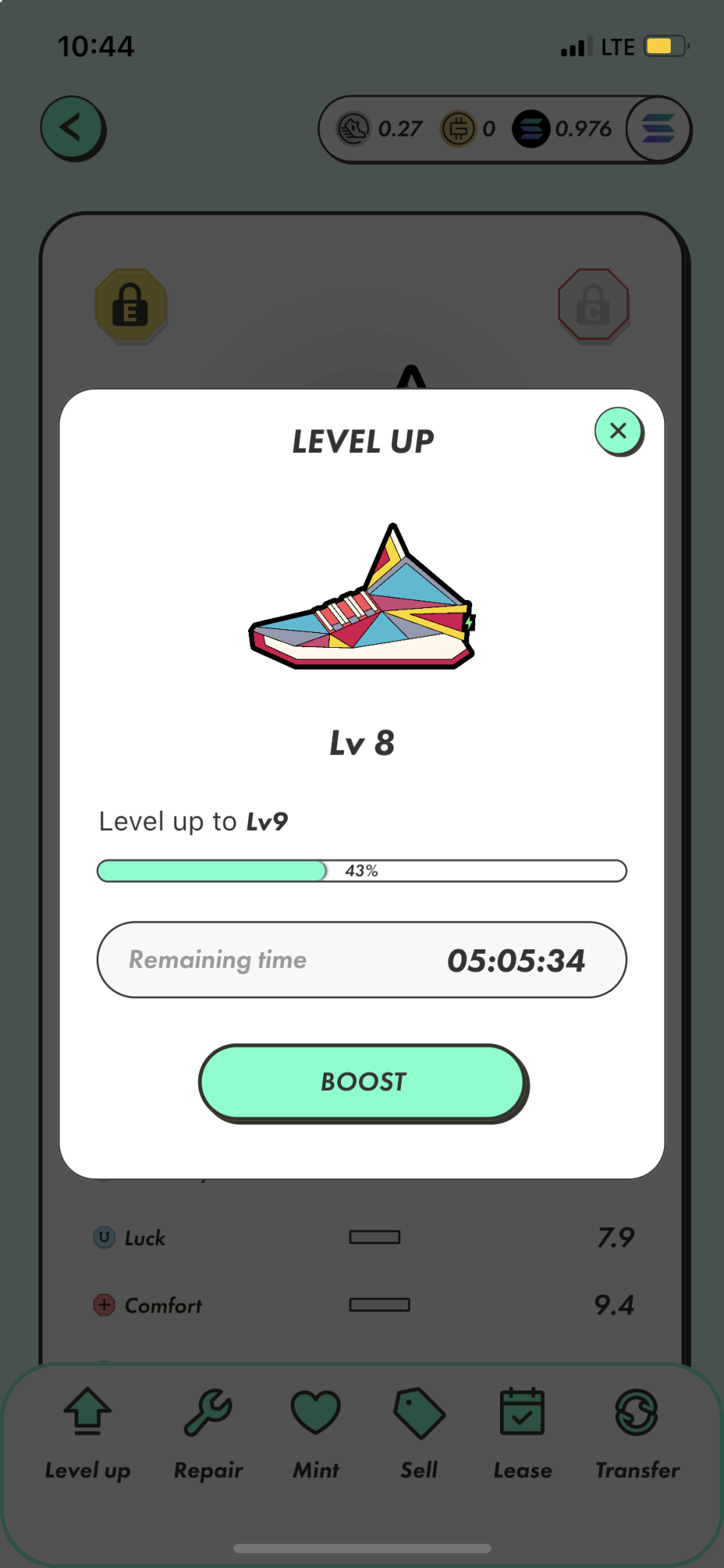Choose the Mint action
724x1568 pixels.
click(316, 1432)
